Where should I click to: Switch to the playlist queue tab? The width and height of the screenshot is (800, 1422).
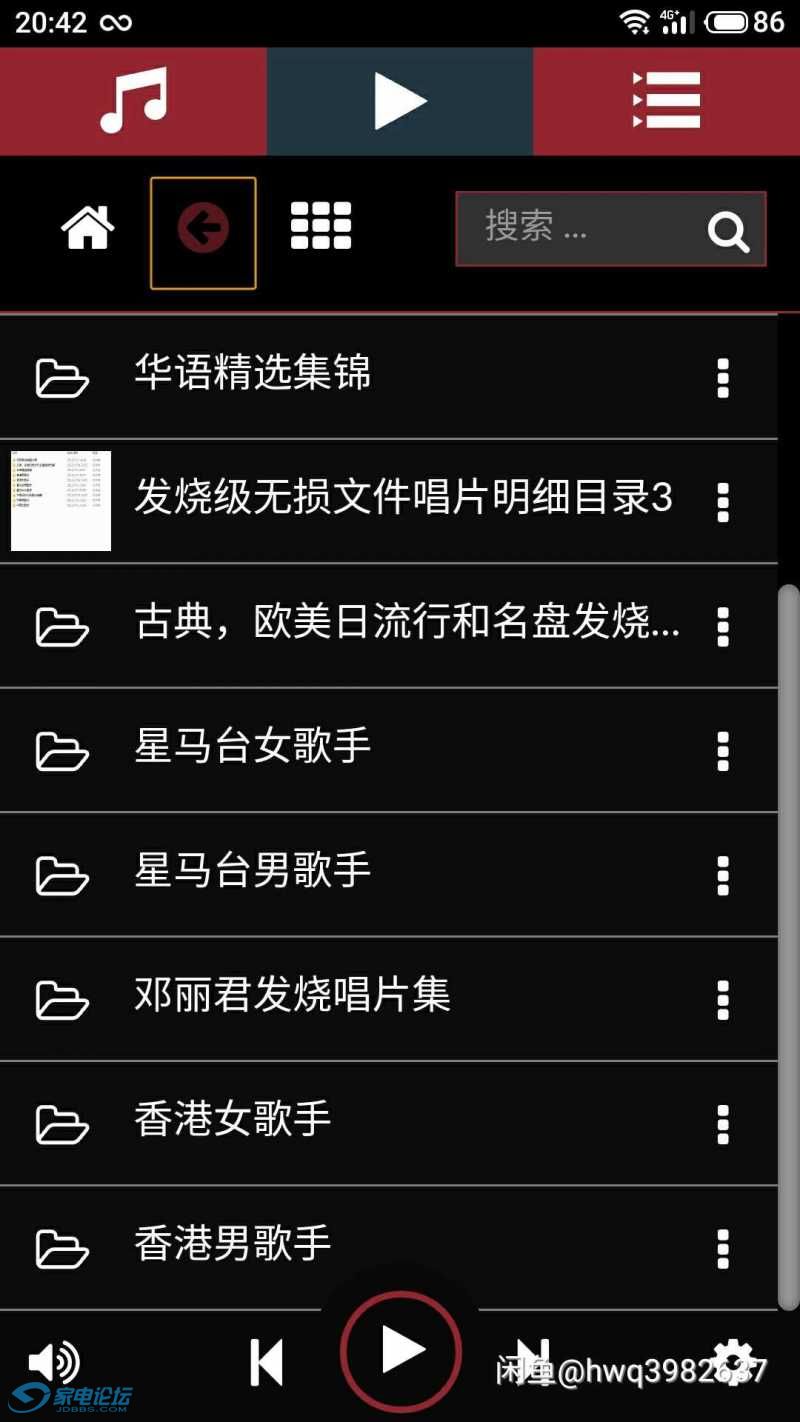tap(666, 101)
